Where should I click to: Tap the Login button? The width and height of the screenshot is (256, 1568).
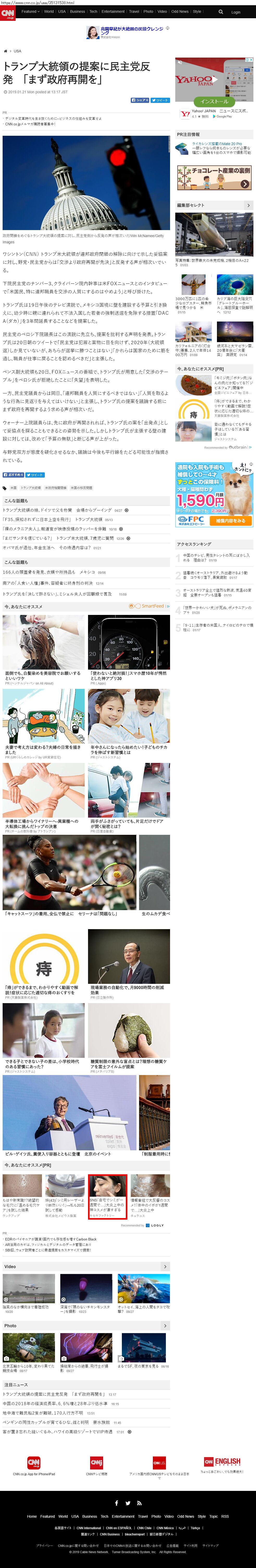pyautogui.click(x=236, y=12)
